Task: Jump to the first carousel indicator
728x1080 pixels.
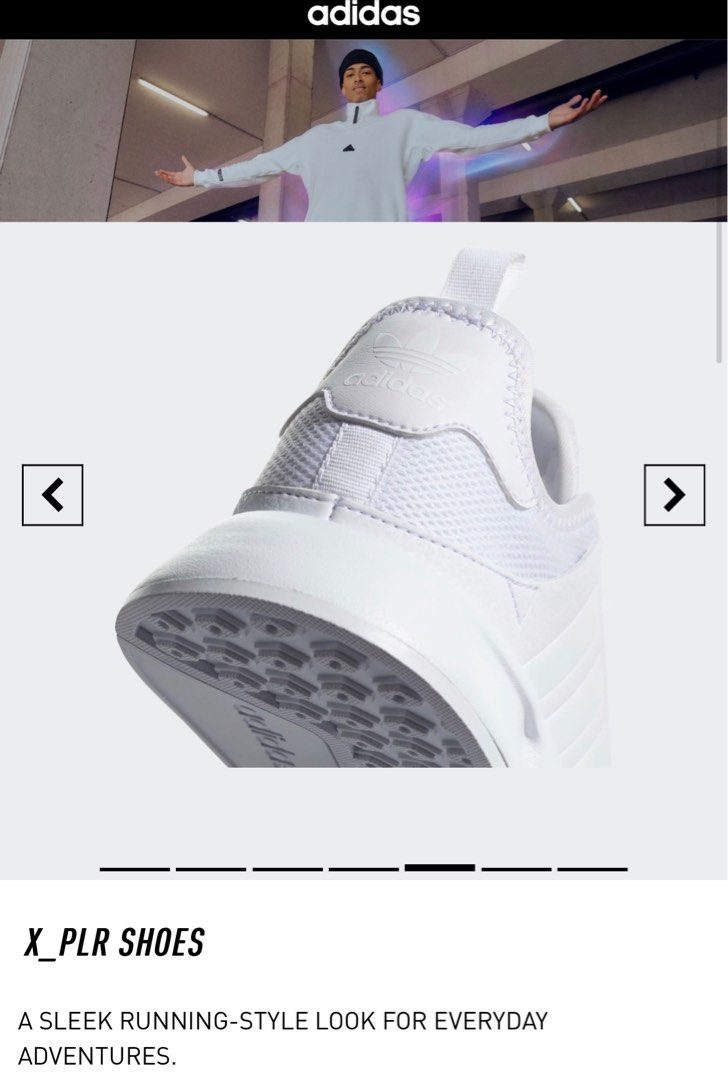Action: 135,868
